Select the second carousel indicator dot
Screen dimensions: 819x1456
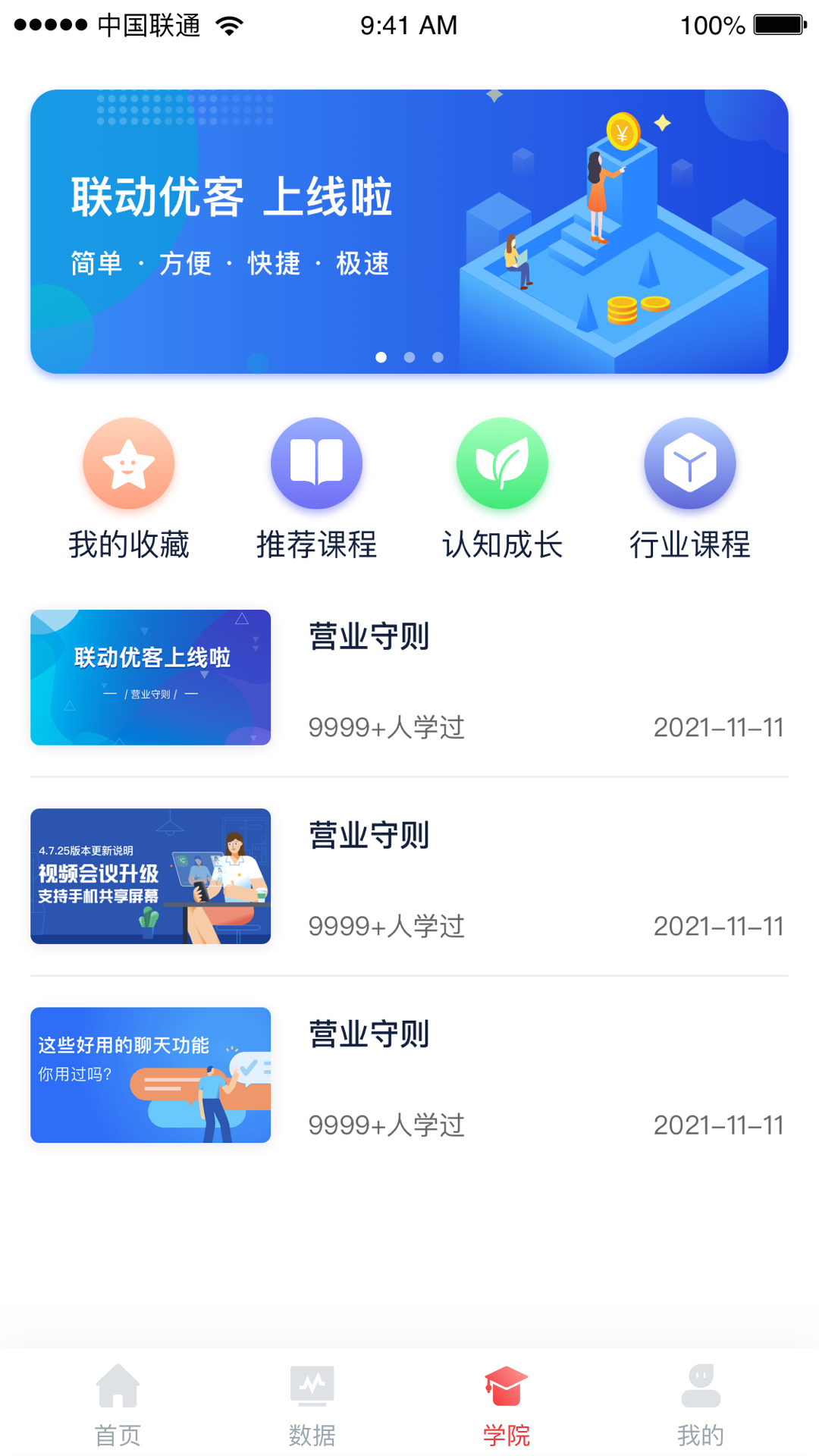tap(409, 357)
